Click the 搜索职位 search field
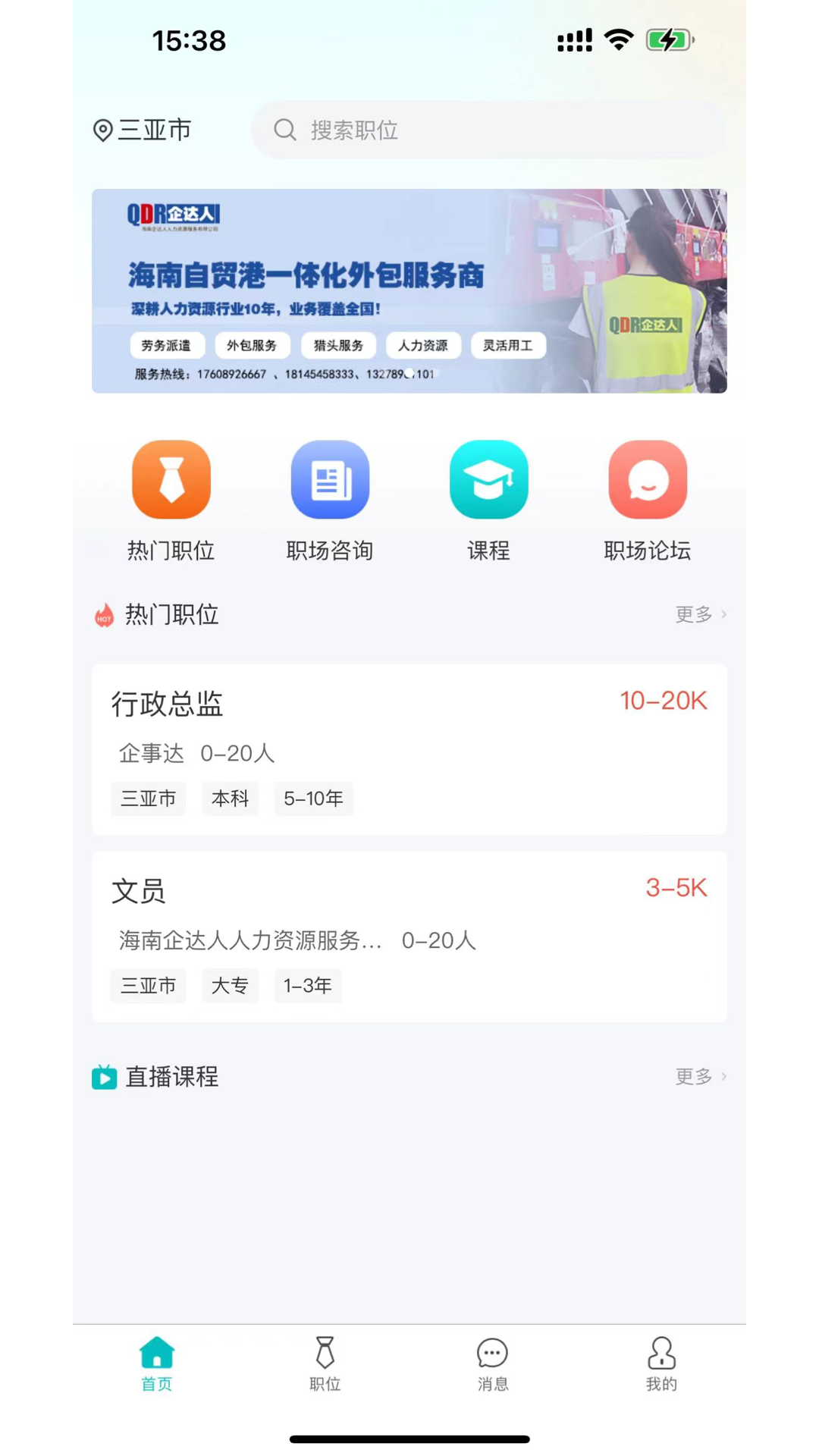819x1456 pixels. (489, 130)
